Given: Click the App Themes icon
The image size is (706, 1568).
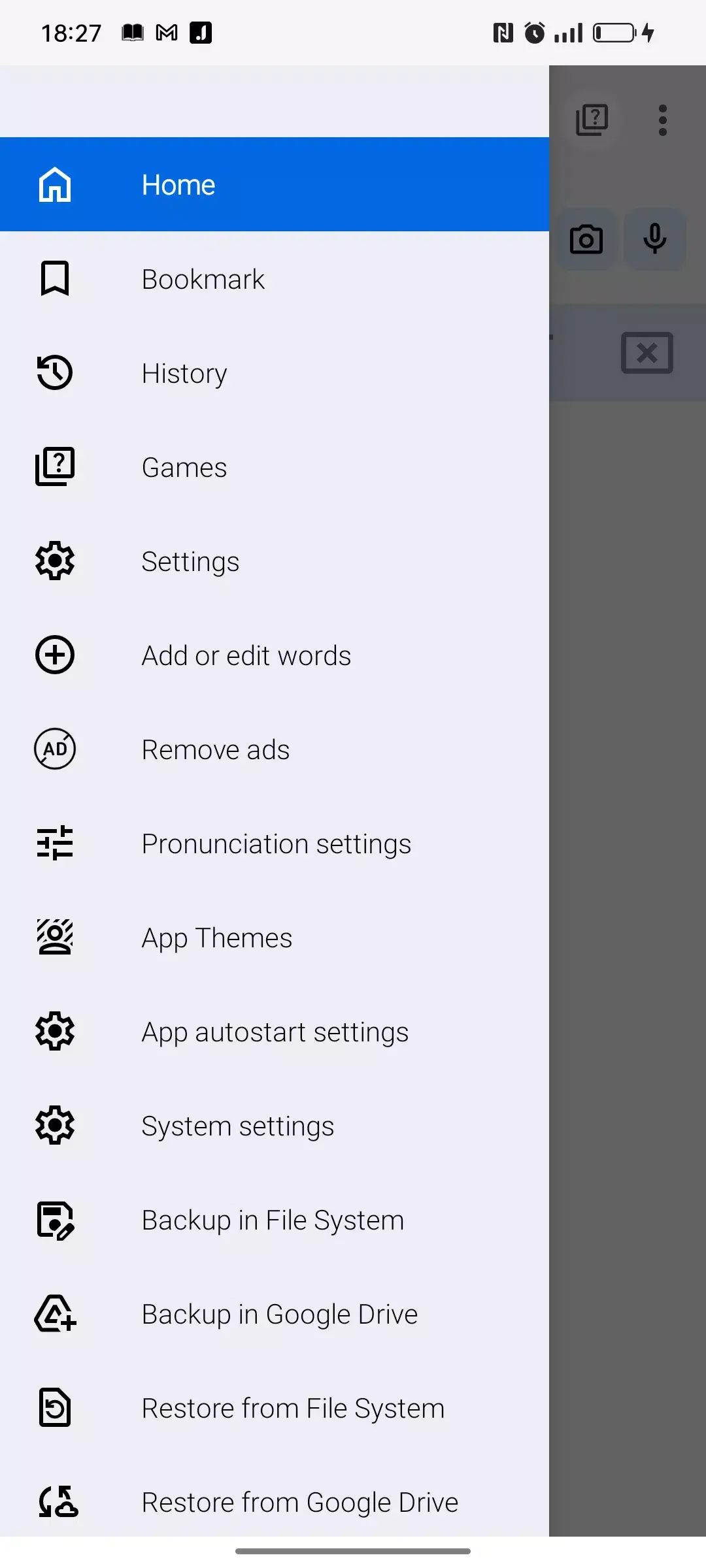Looking at the screenshot, I should tap(54, 938).
